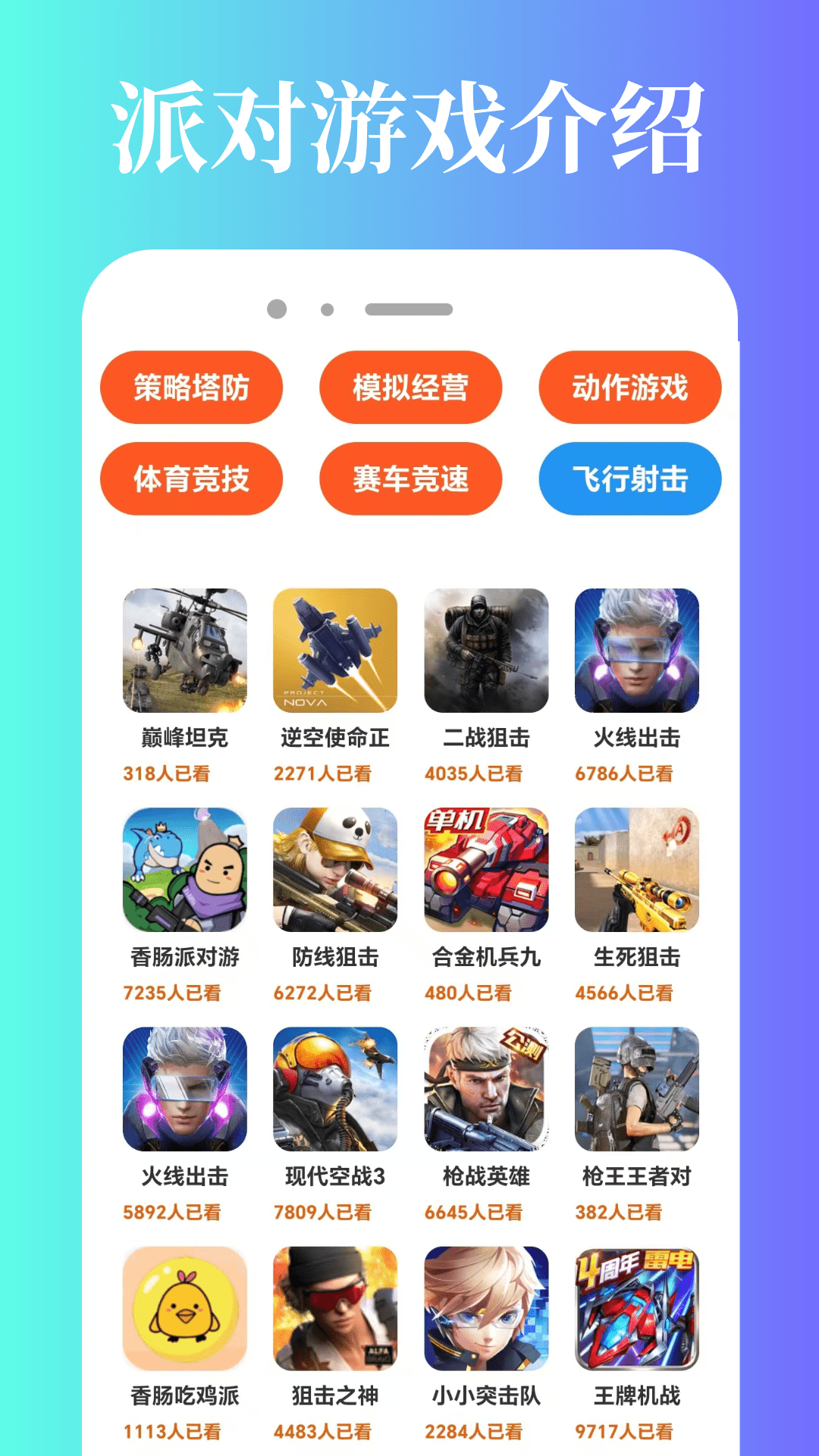The image size is (819, 1456).
Task: Select the 防线狙击 game icon
Action: click(x=334, y=874)
